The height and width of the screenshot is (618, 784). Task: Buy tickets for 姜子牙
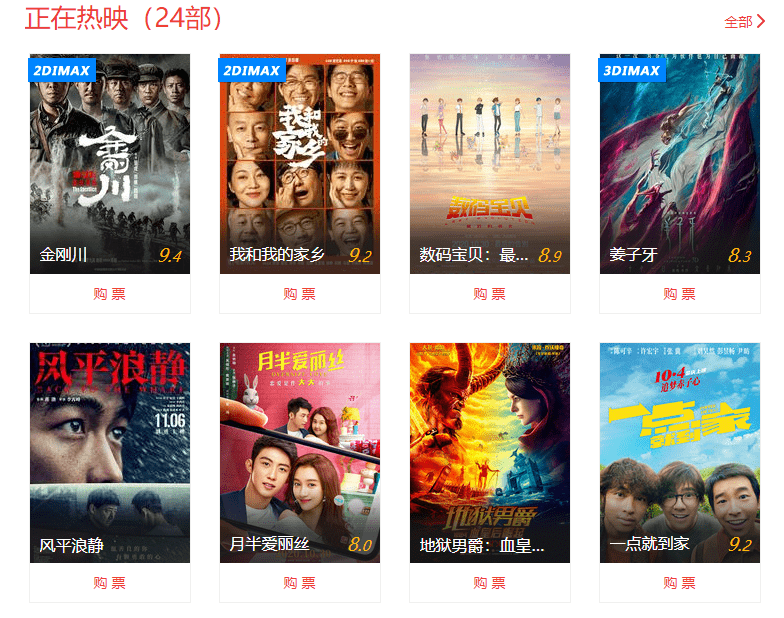[x=680, y=294]
